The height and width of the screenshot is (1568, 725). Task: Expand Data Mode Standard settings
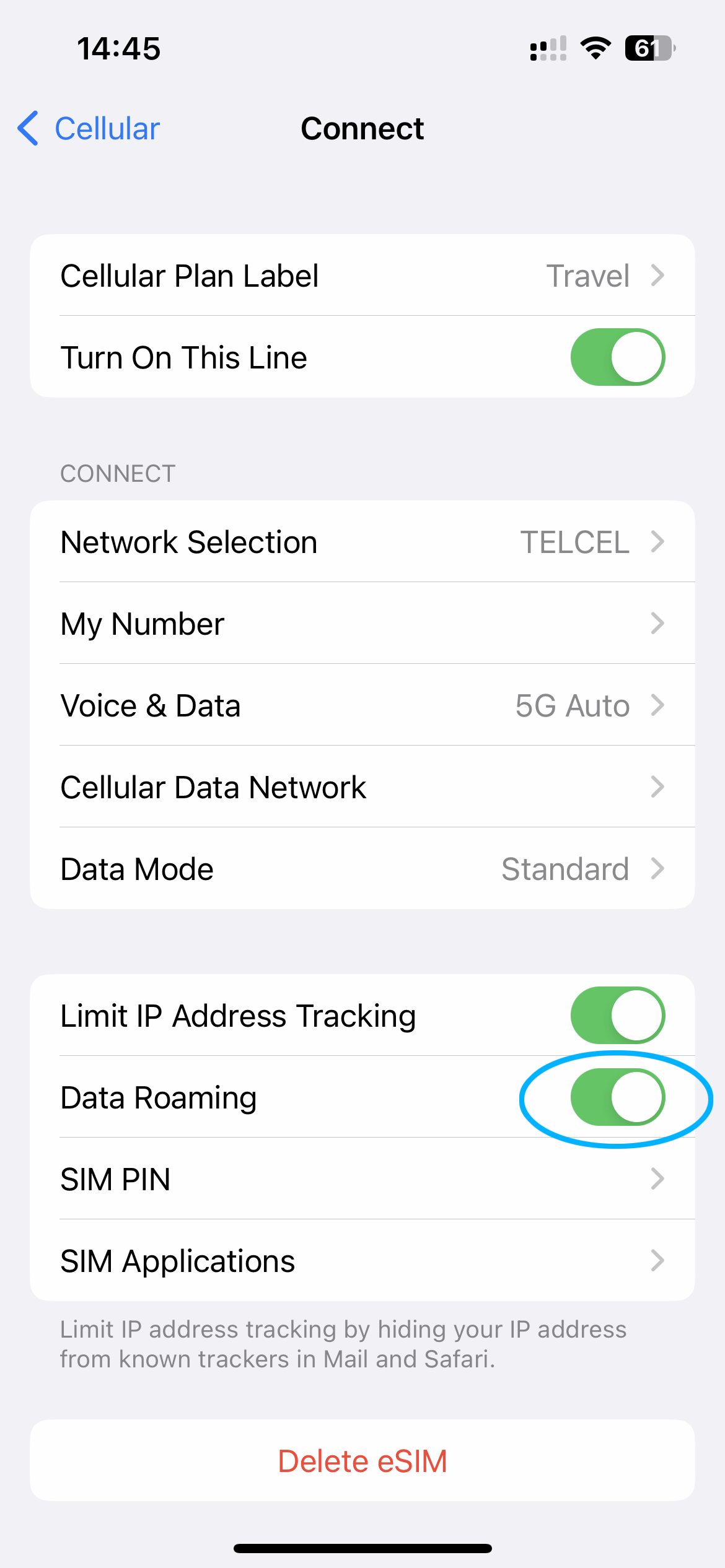click(x=362, y=868)
